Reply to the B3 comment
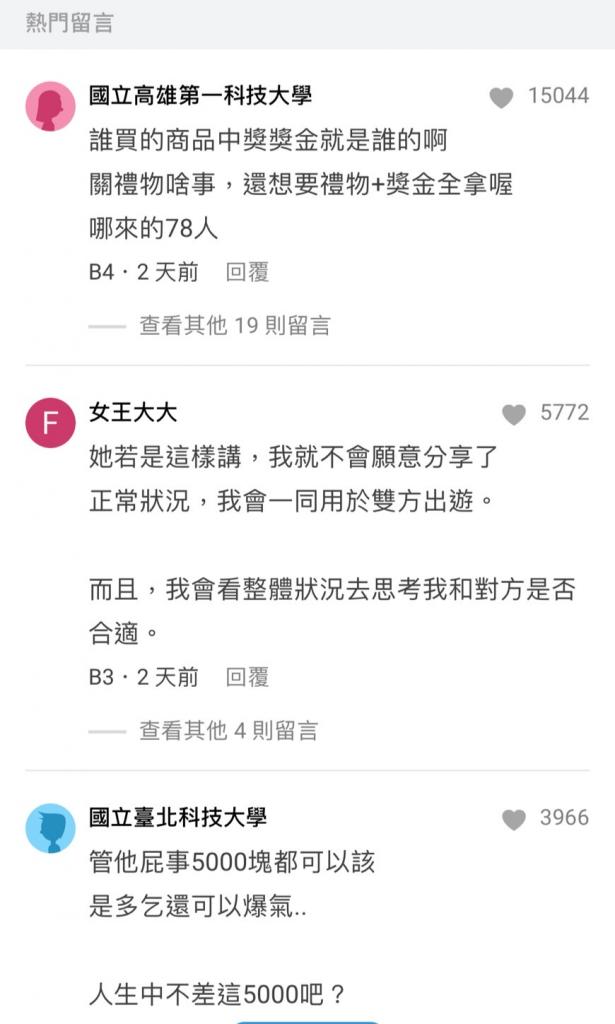 [247, 677]
